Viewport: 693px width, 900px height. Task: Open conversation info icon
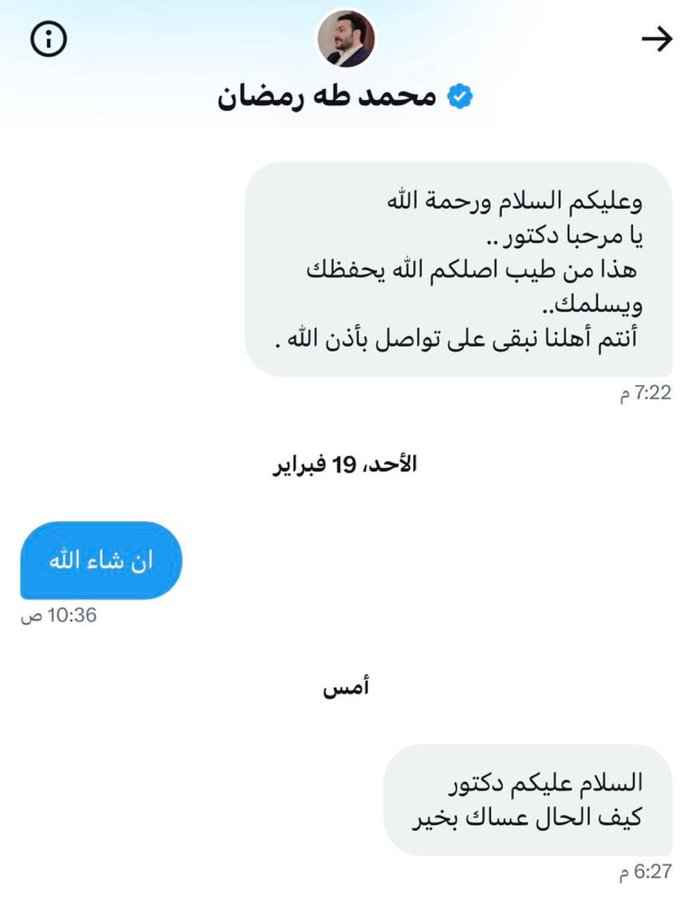tap(49, 39)
